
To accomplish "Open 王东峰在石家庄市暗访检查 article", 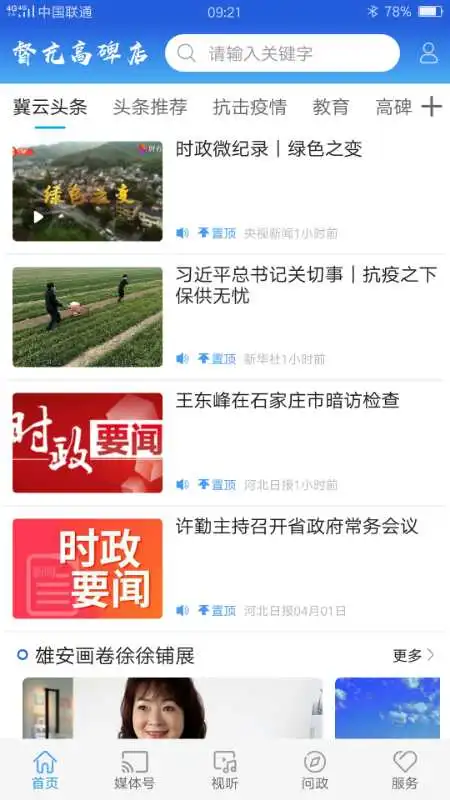I will click(x=287, y=401).
